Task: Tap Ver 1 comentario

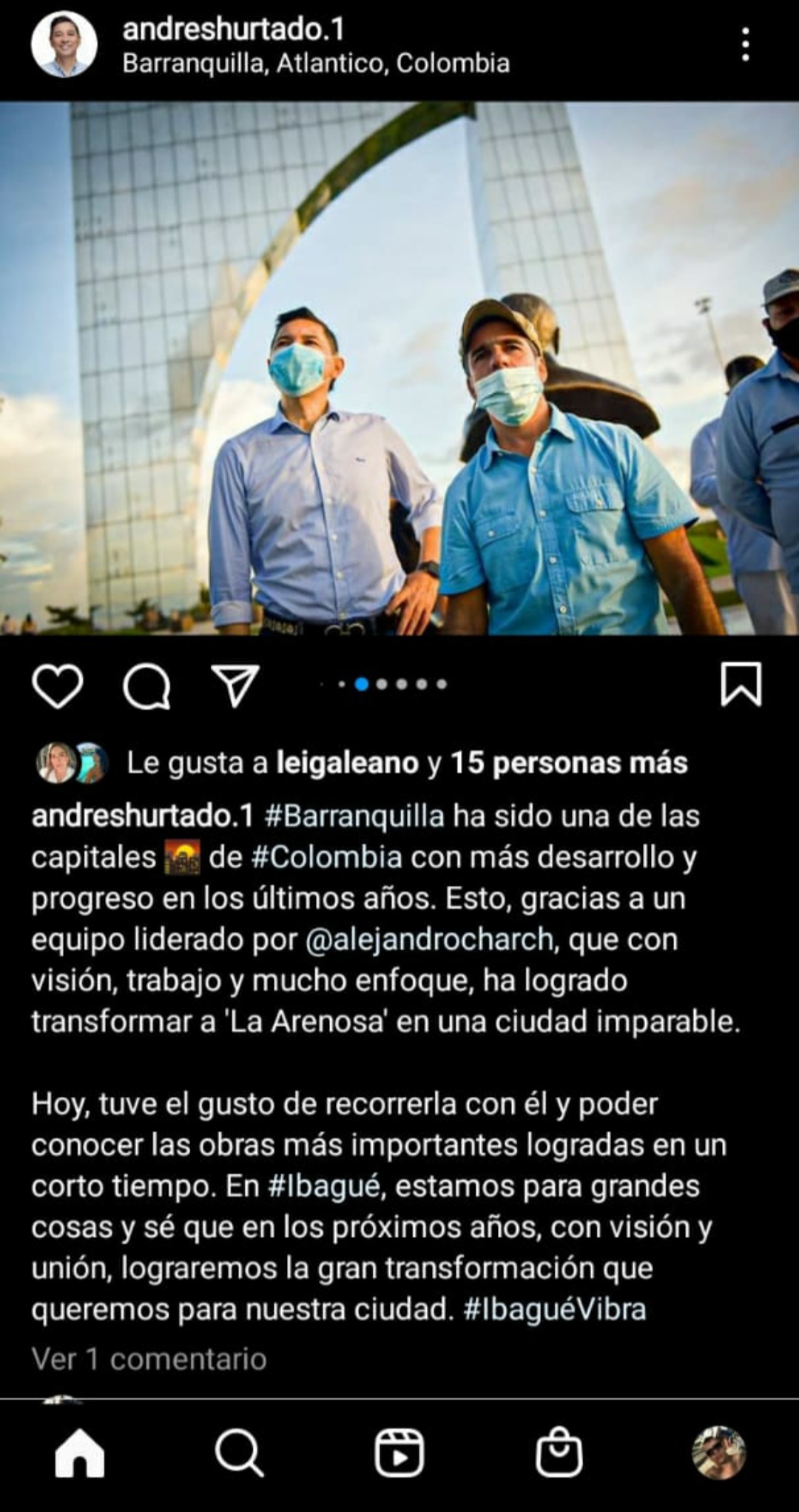Action: pyautogui.click(x=149, y=1360)
